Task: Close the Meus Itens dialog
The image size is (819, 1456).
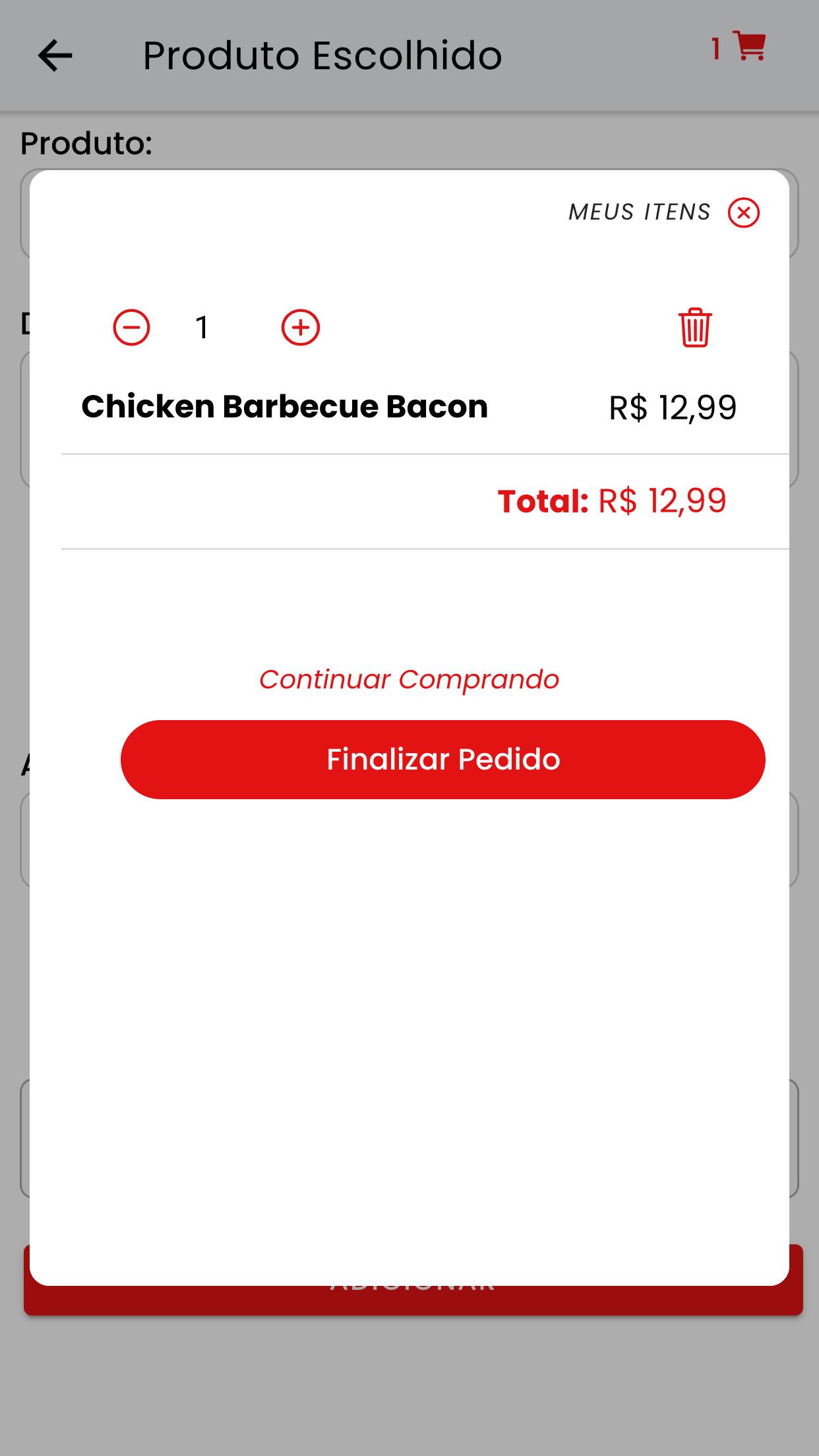Action: pos(743,212)
